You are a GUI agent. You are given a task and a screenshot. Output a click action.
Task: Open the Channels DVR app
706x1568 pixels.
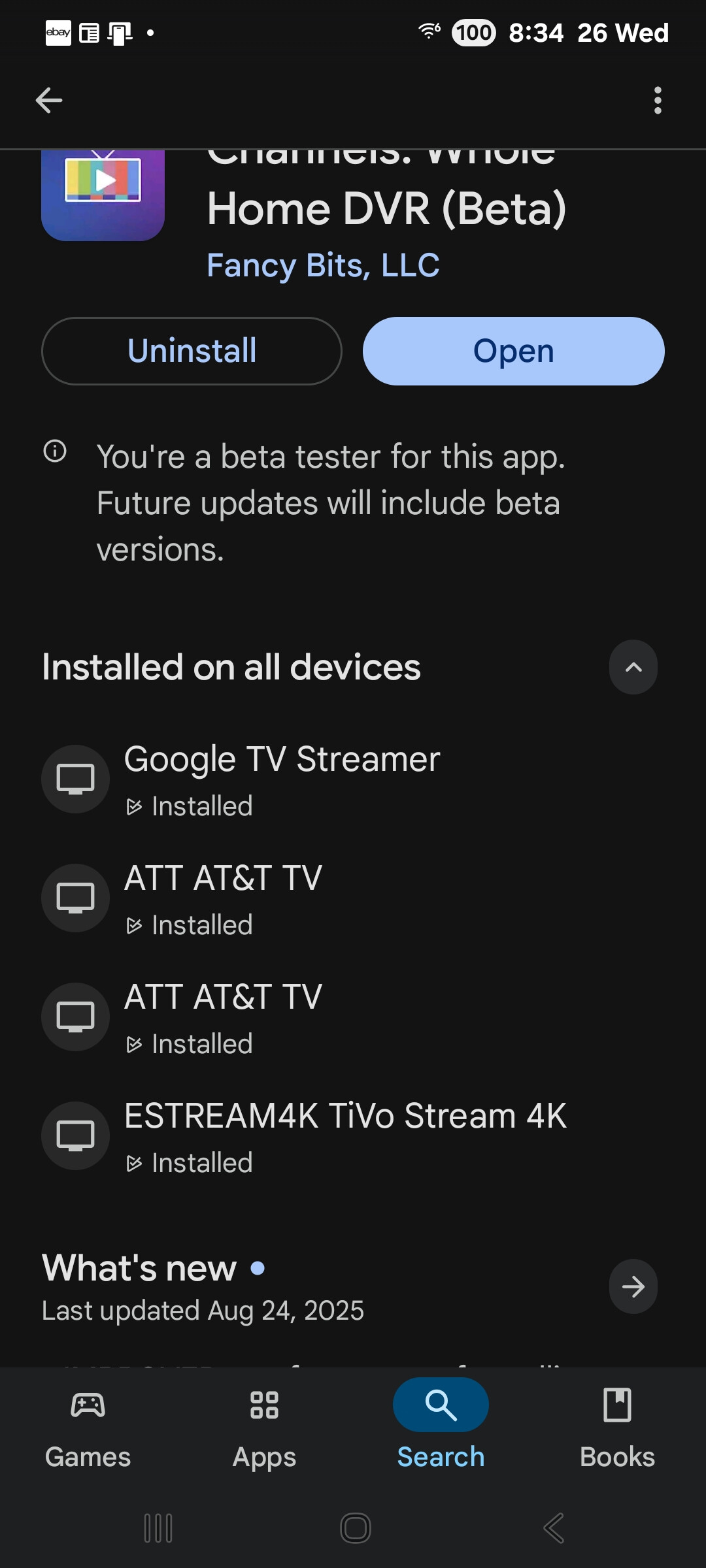pyautogui.click(x=514, y=351)
